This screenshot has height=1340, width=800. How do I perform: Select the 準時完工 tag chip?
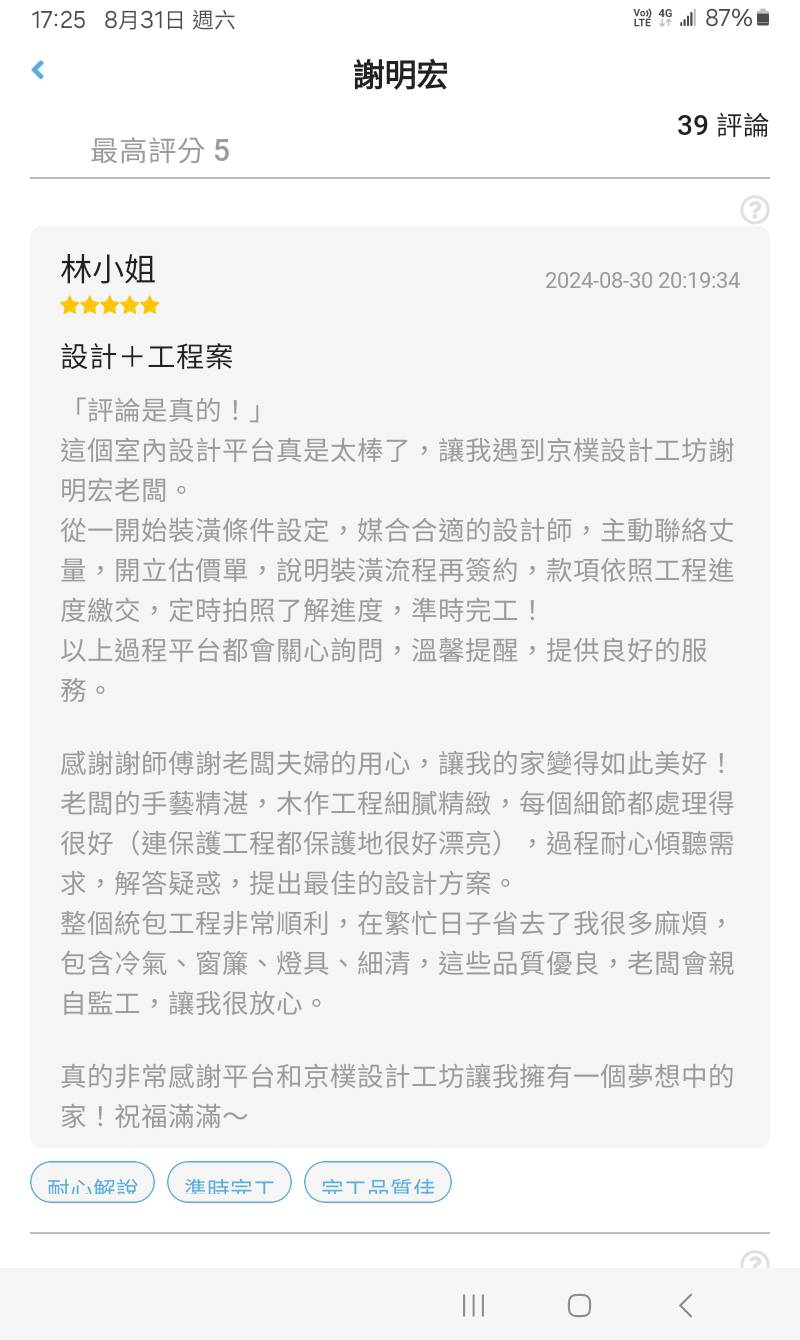[x=229, y=1183]
